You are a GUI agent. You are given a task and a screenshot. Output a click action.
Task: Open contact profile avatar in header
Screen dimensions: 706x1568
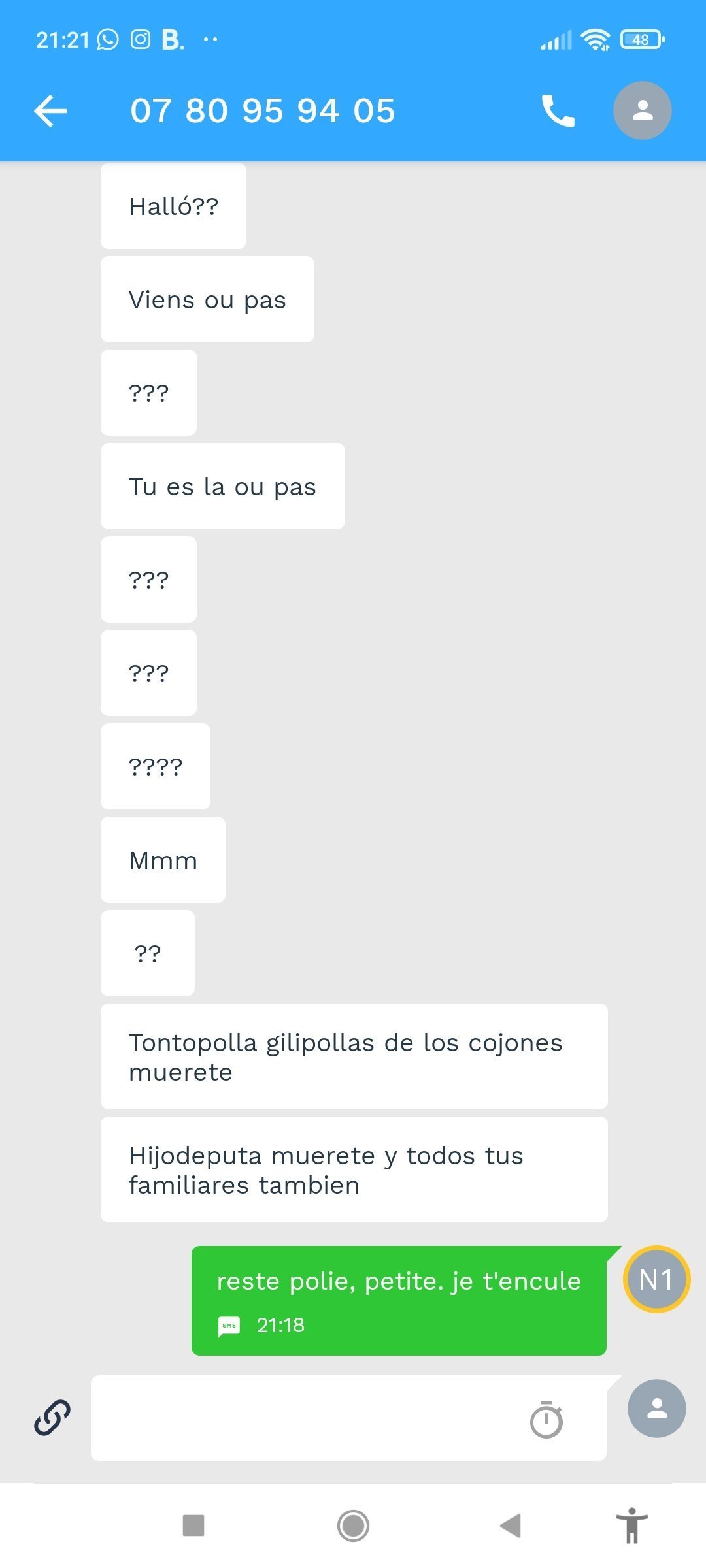click(642, 110)
